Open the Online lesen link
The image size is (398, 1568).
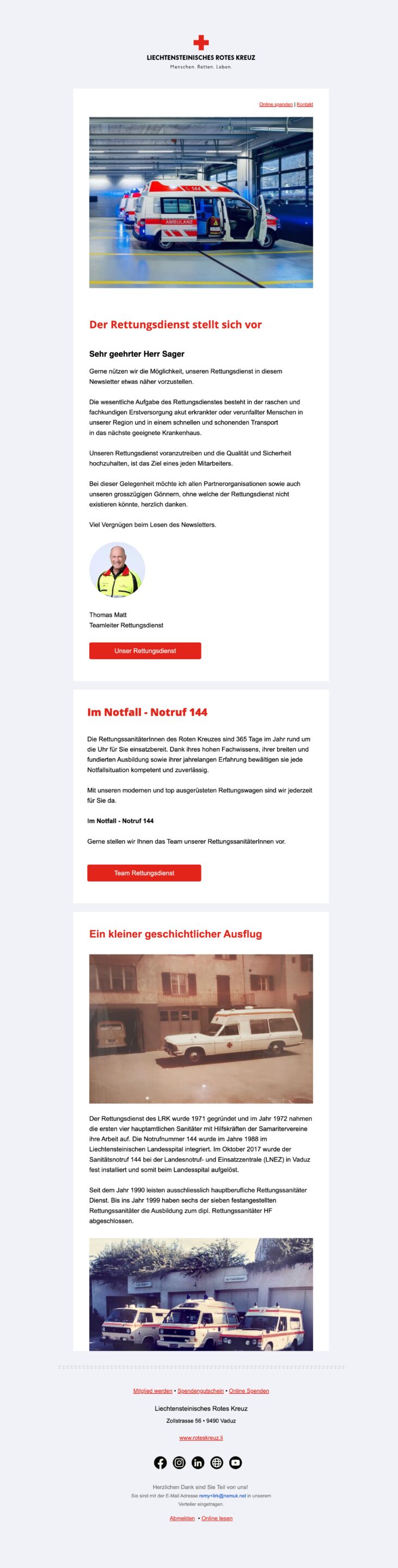click(x=217, y=1518)
